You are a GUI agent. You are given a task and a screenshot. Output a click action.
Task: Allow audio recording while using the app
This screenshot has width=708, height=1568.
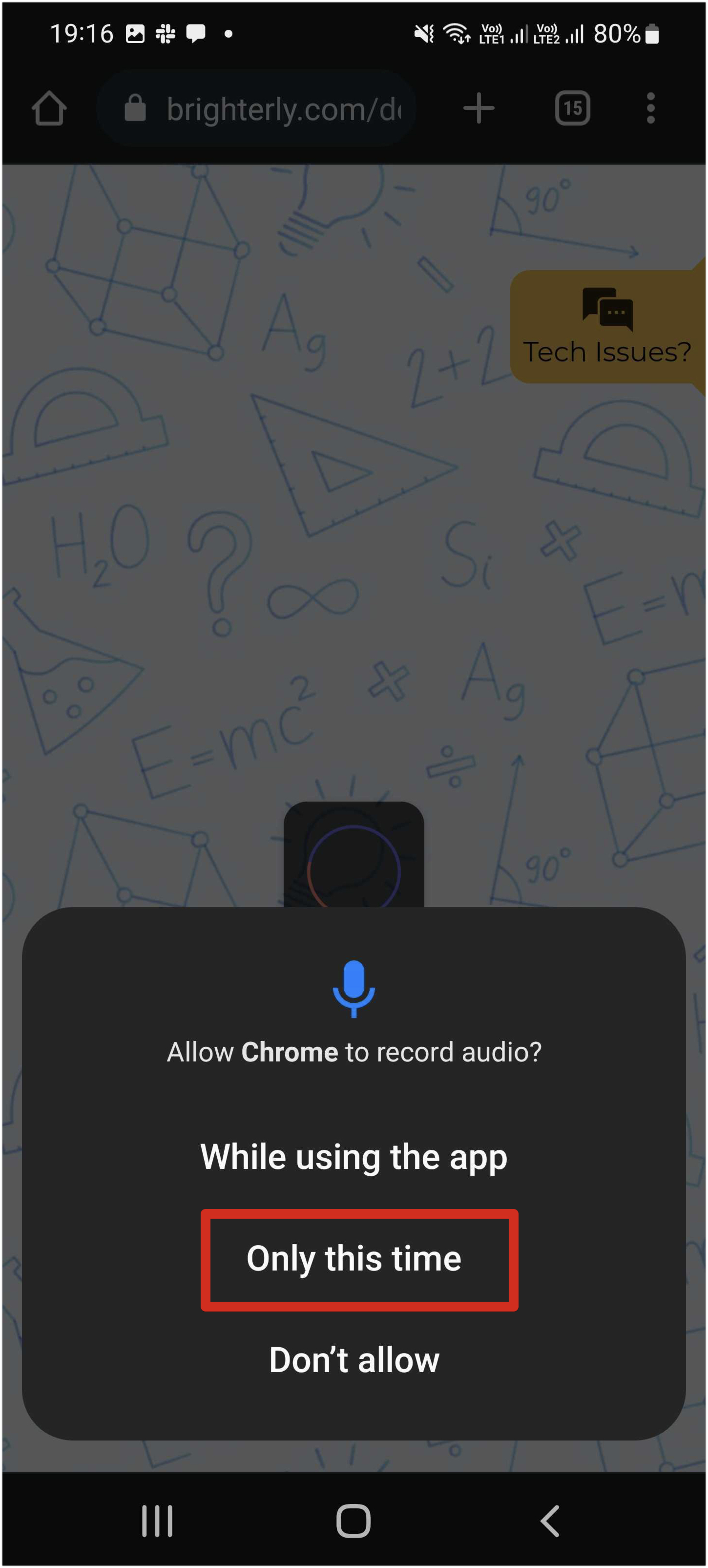point(354,1157)
